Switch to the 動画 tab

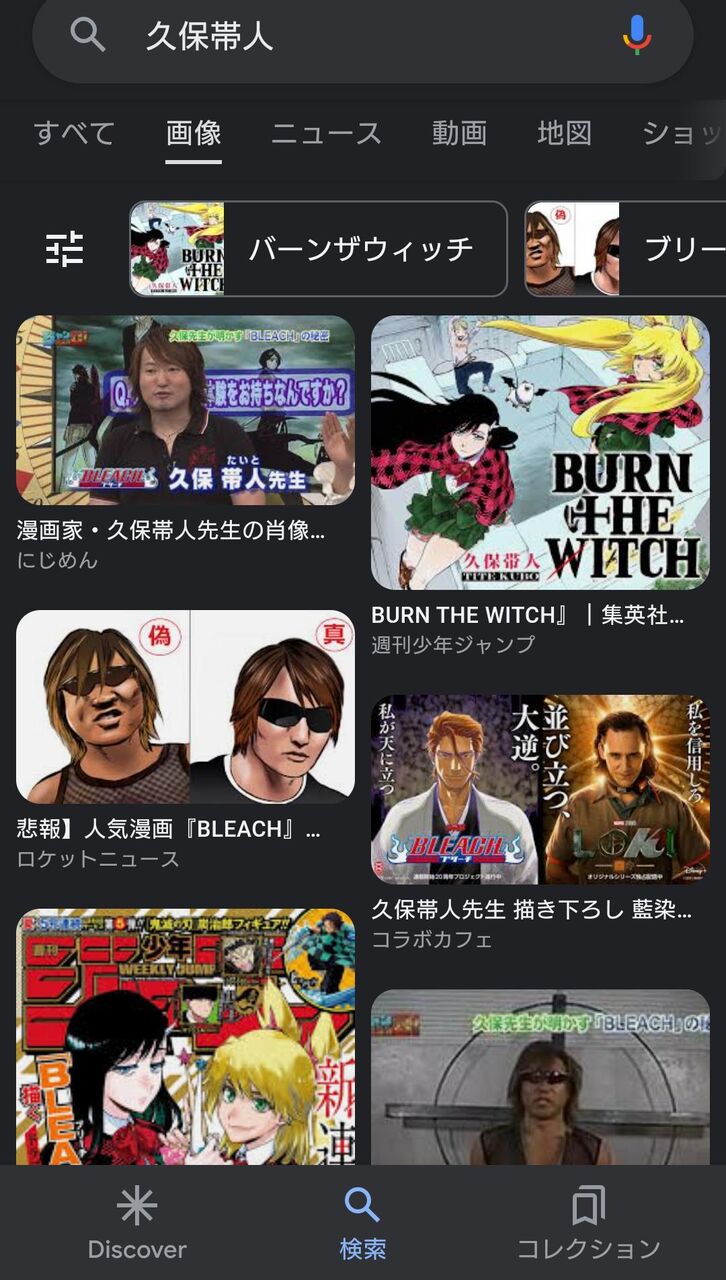tap(459, 133)
